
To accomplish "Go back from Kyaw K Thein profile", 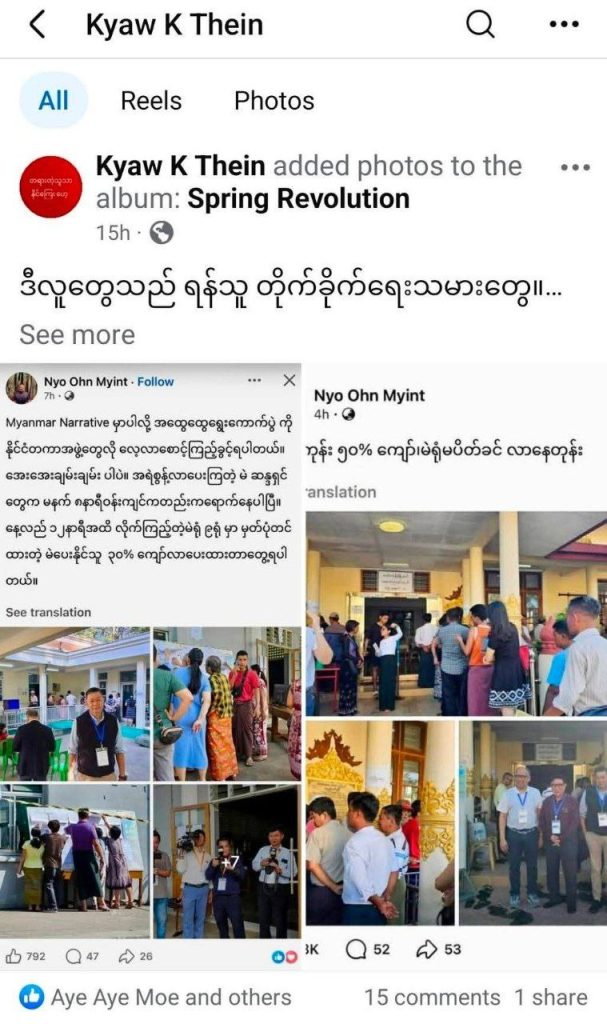I will click(37, 25).
